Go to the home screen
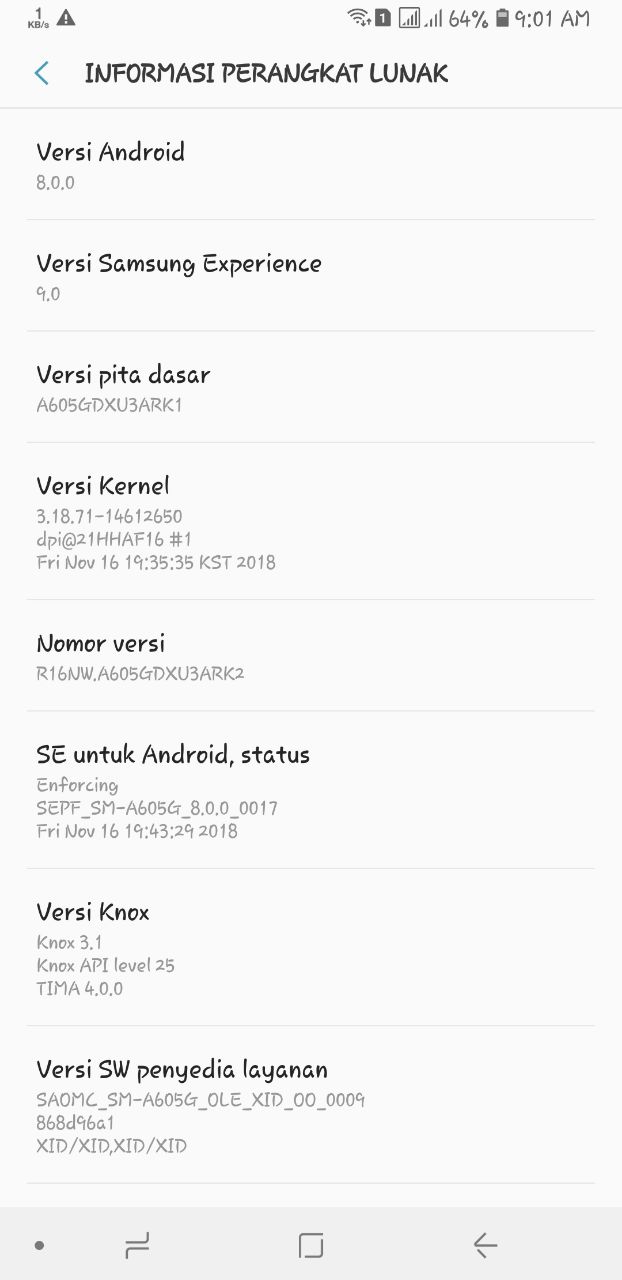This screenshot has width=622, height=1280. [x=311, y=1245]
